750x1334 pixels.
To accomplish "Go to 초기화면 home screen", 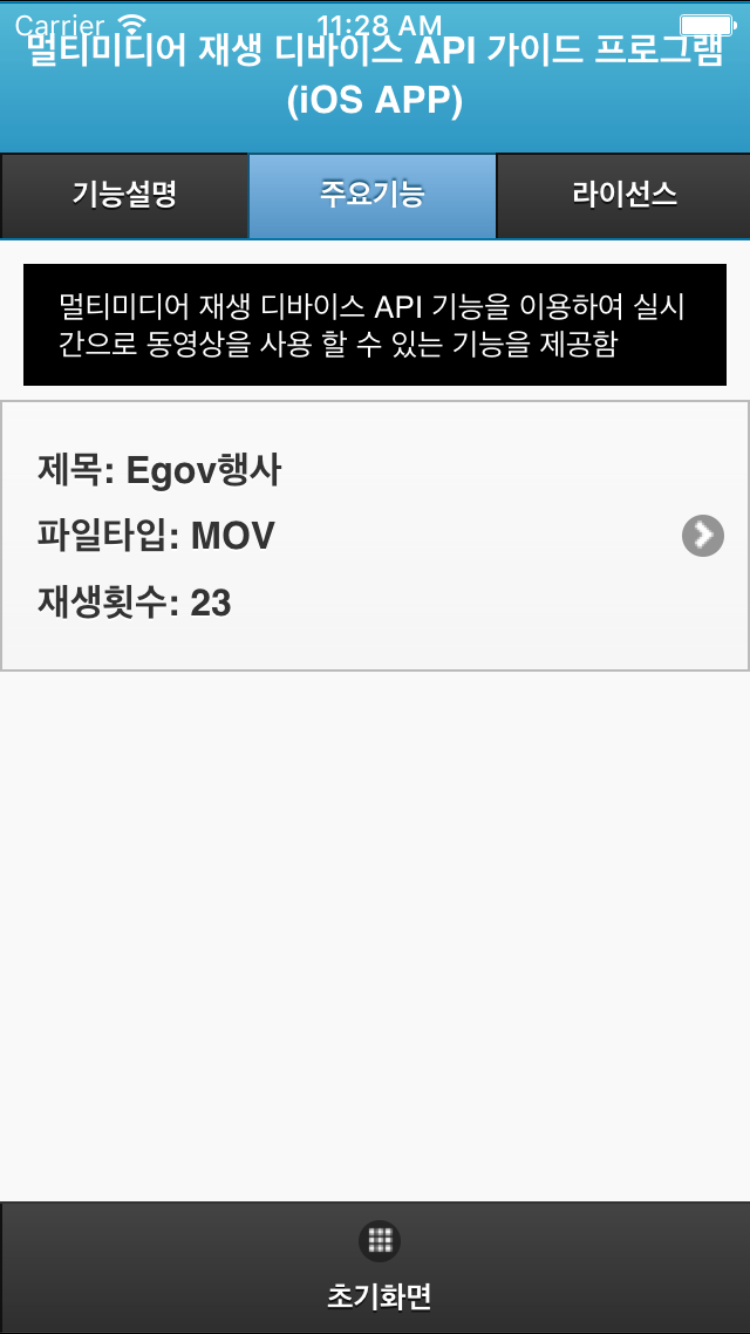I will [378, 1267].
